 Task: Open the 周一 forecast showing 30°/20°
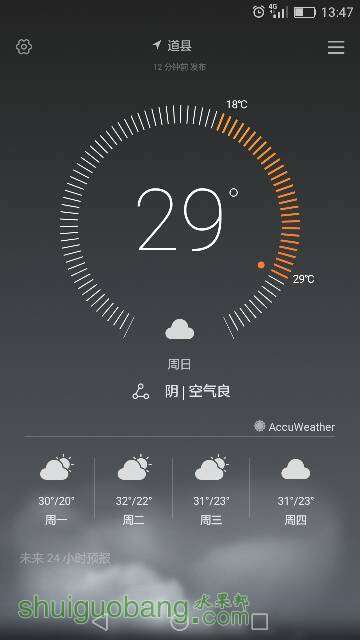pos(56,490)
